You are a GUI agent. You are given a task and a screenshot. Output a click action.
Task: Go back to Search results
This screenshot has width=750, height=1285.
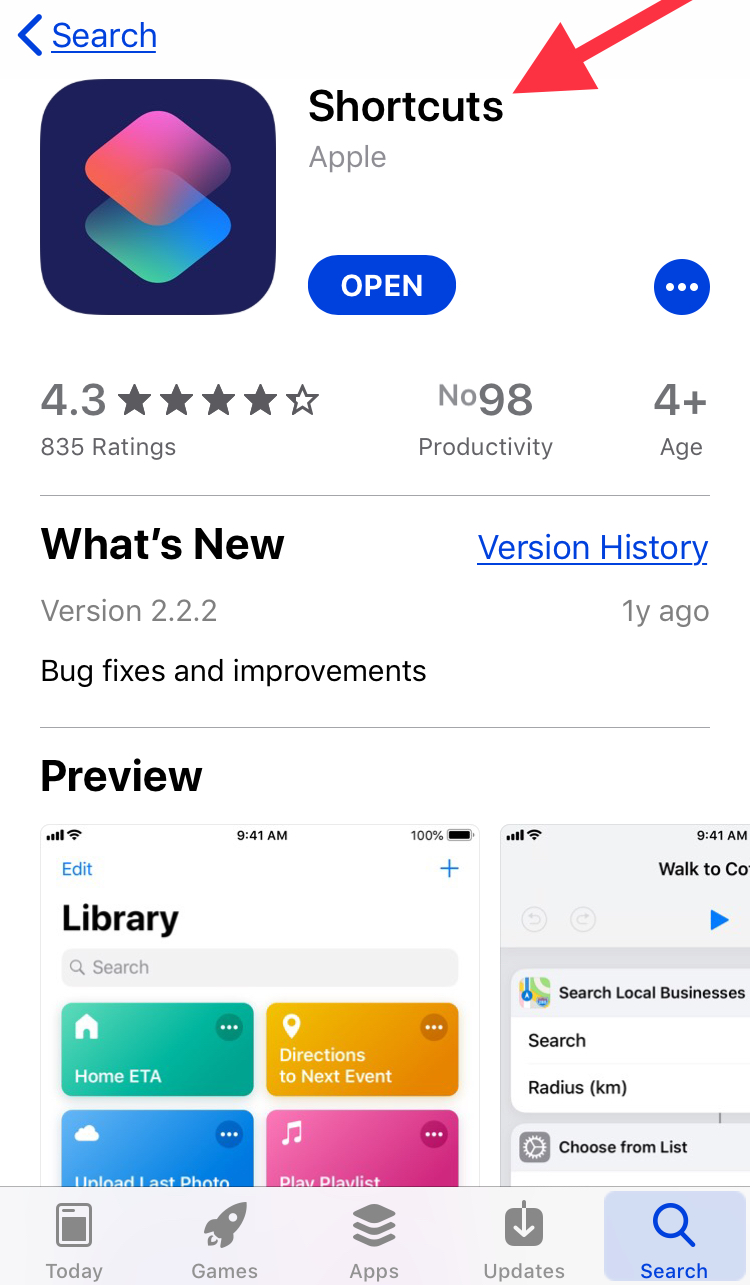pos(88,36)
